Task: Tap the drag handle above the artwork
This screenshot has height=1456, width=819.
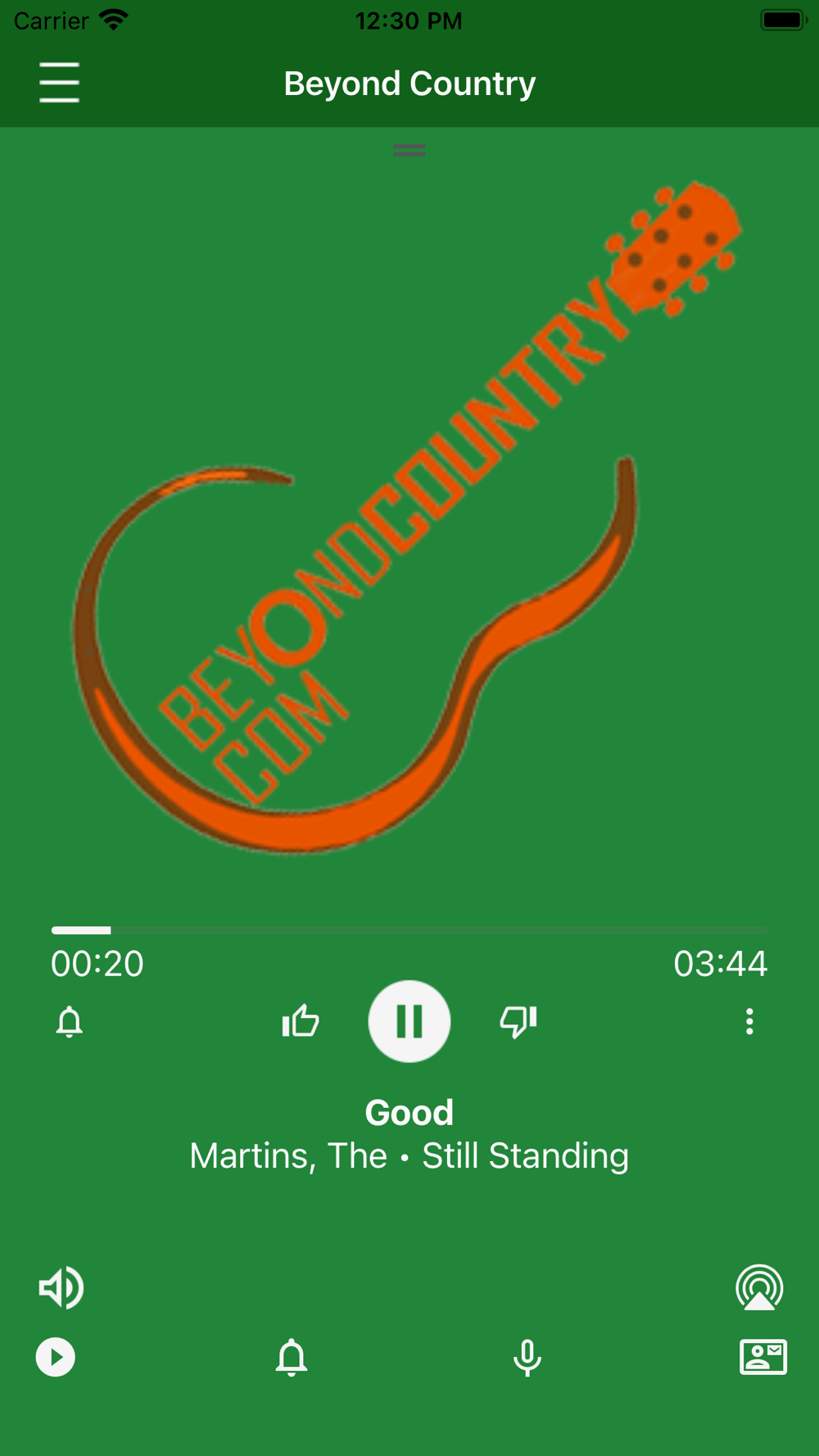Action: point(409,151)
